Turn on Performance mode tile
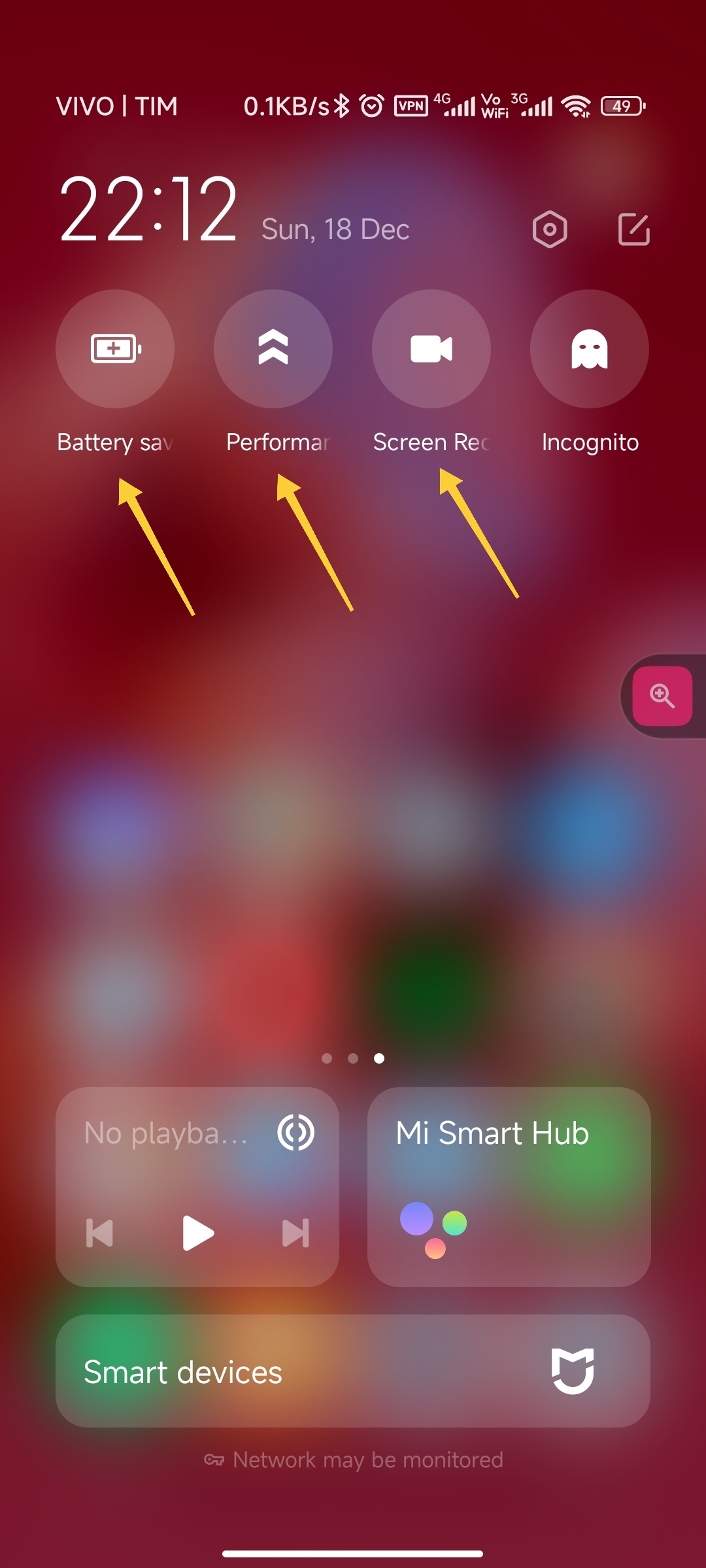Screen dimensions: 706x1568 click(x=273, y=349)
